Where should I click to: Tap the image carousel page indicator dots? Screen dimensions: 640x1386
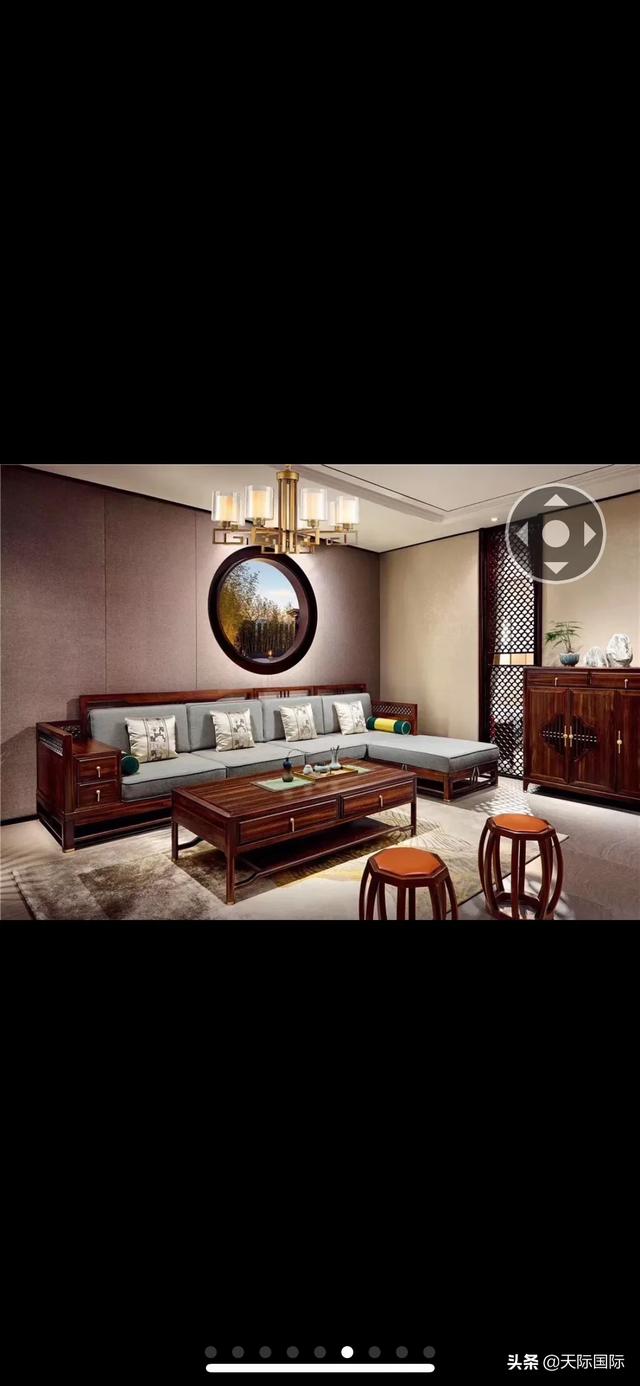click(x=320, y=1352)
